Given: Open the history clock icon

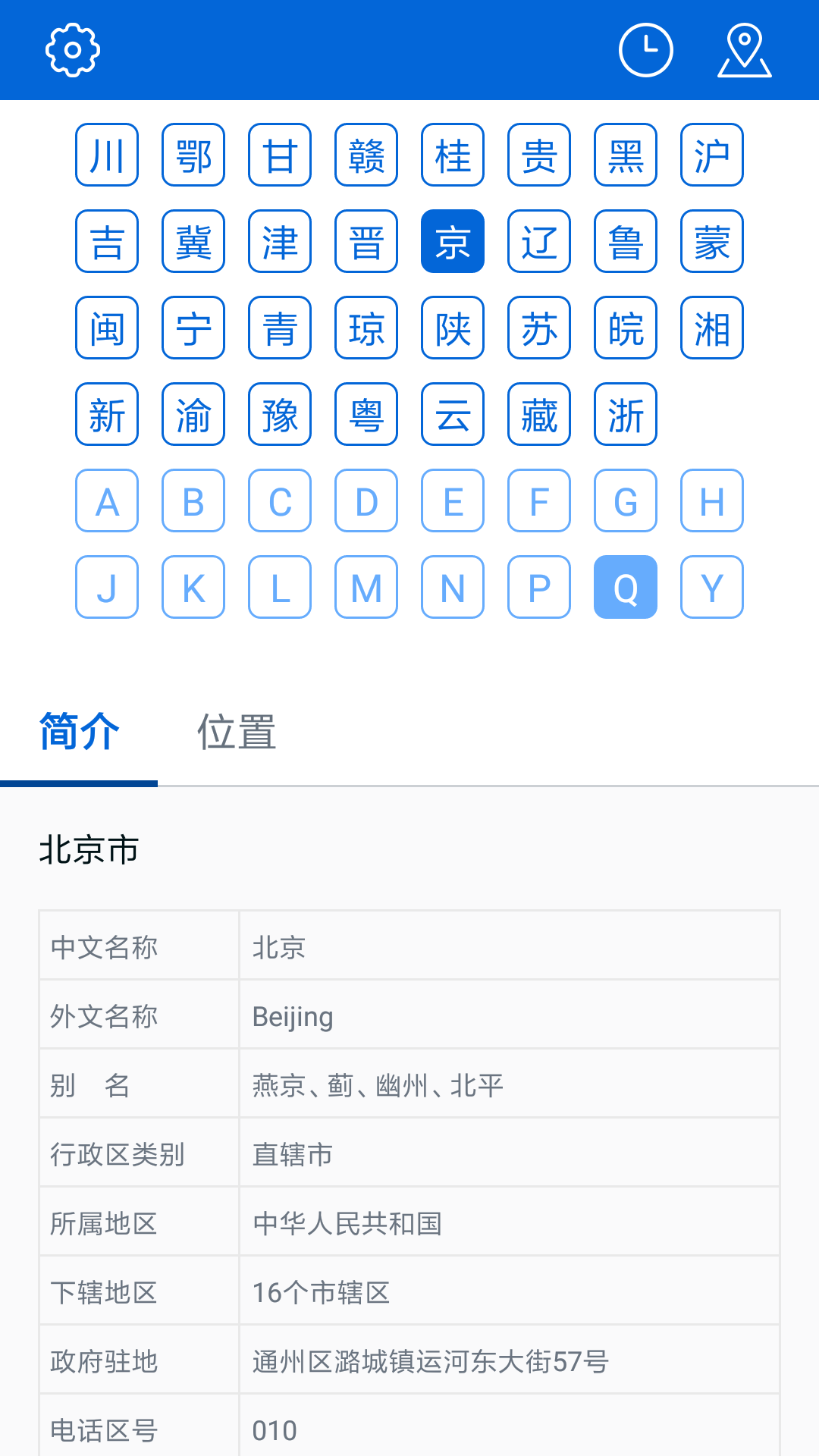Looking at the screenshot, I should [x=645, y=50].
